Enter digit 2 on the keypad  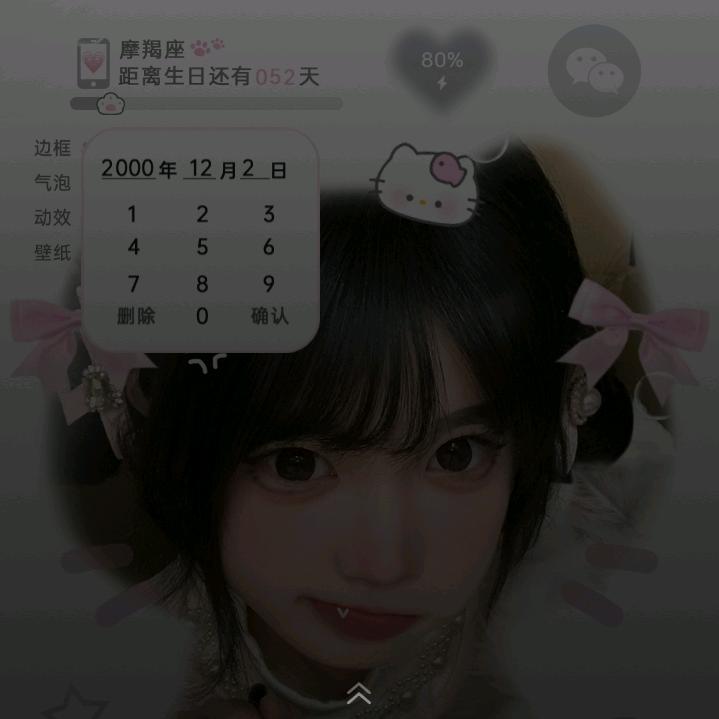[x=202, y=214]
